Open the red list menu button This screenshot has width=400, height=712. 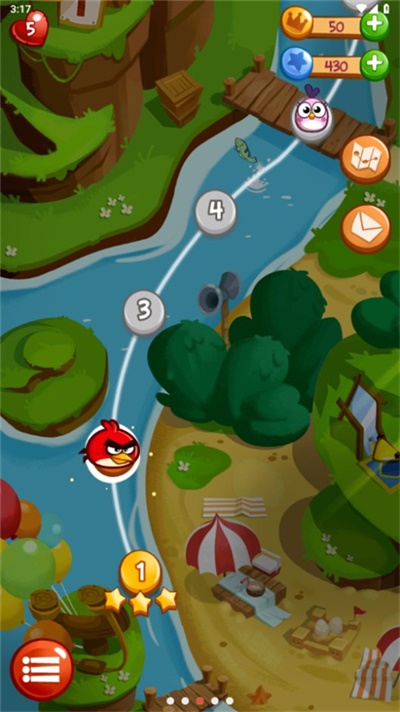[x=42, y=669]
